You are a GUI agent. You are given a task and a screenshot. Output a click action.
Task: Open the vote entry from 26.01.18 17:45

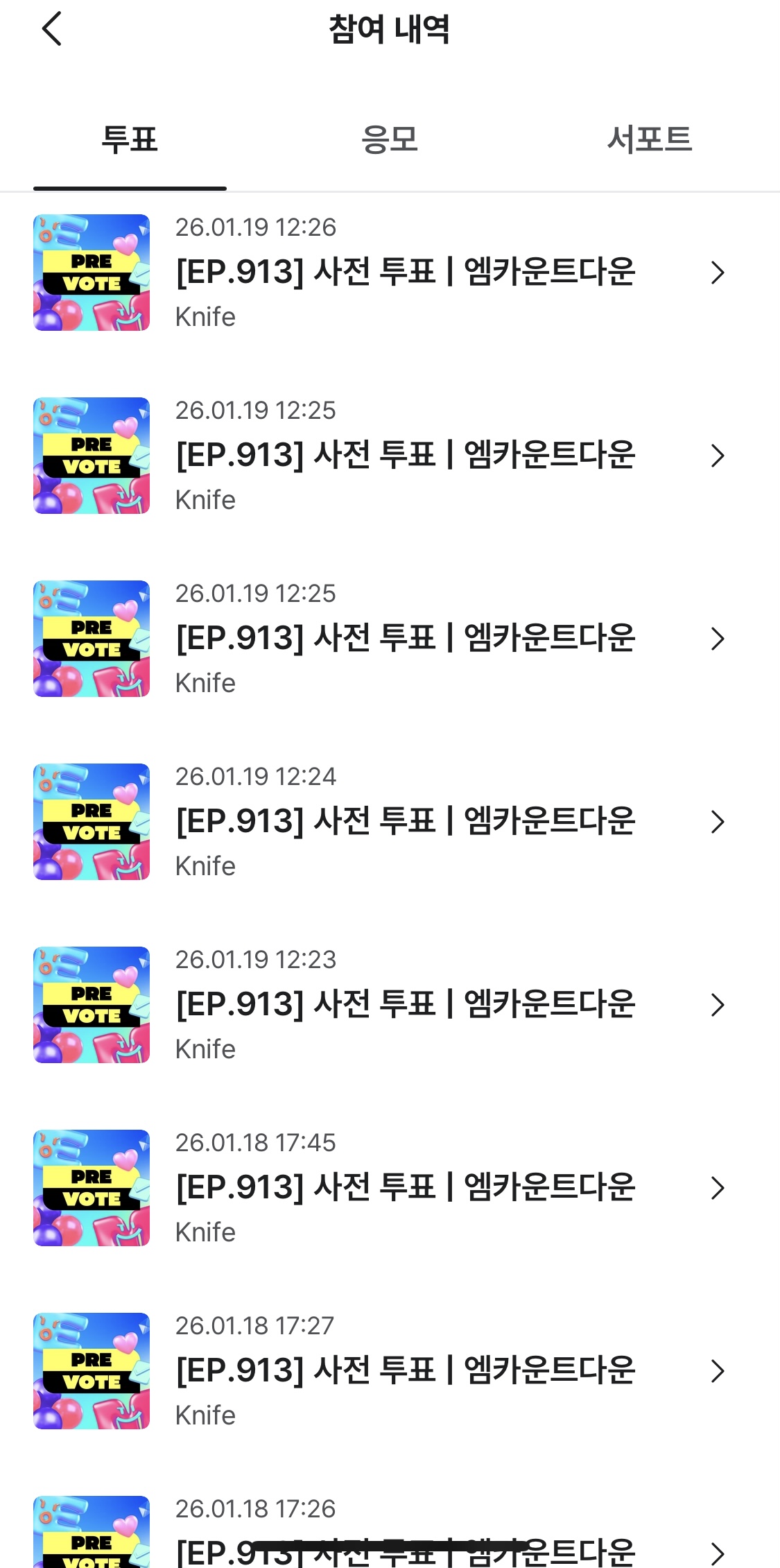(x=390, y=1188)
